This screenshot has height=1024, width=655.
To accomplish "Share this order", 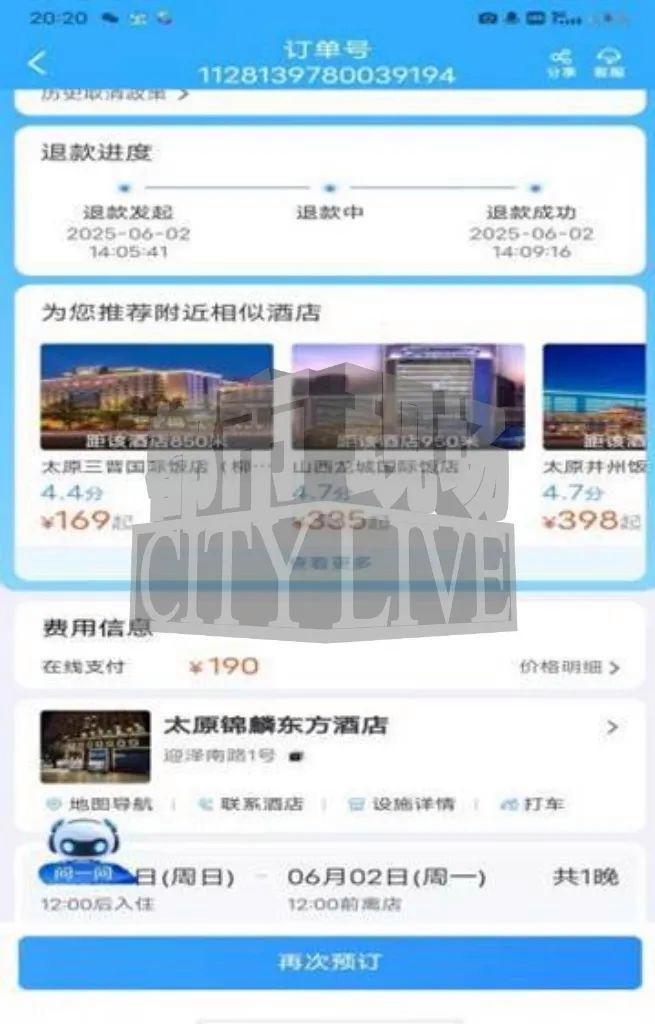I will pyautogui.click(x=561, y=63).
